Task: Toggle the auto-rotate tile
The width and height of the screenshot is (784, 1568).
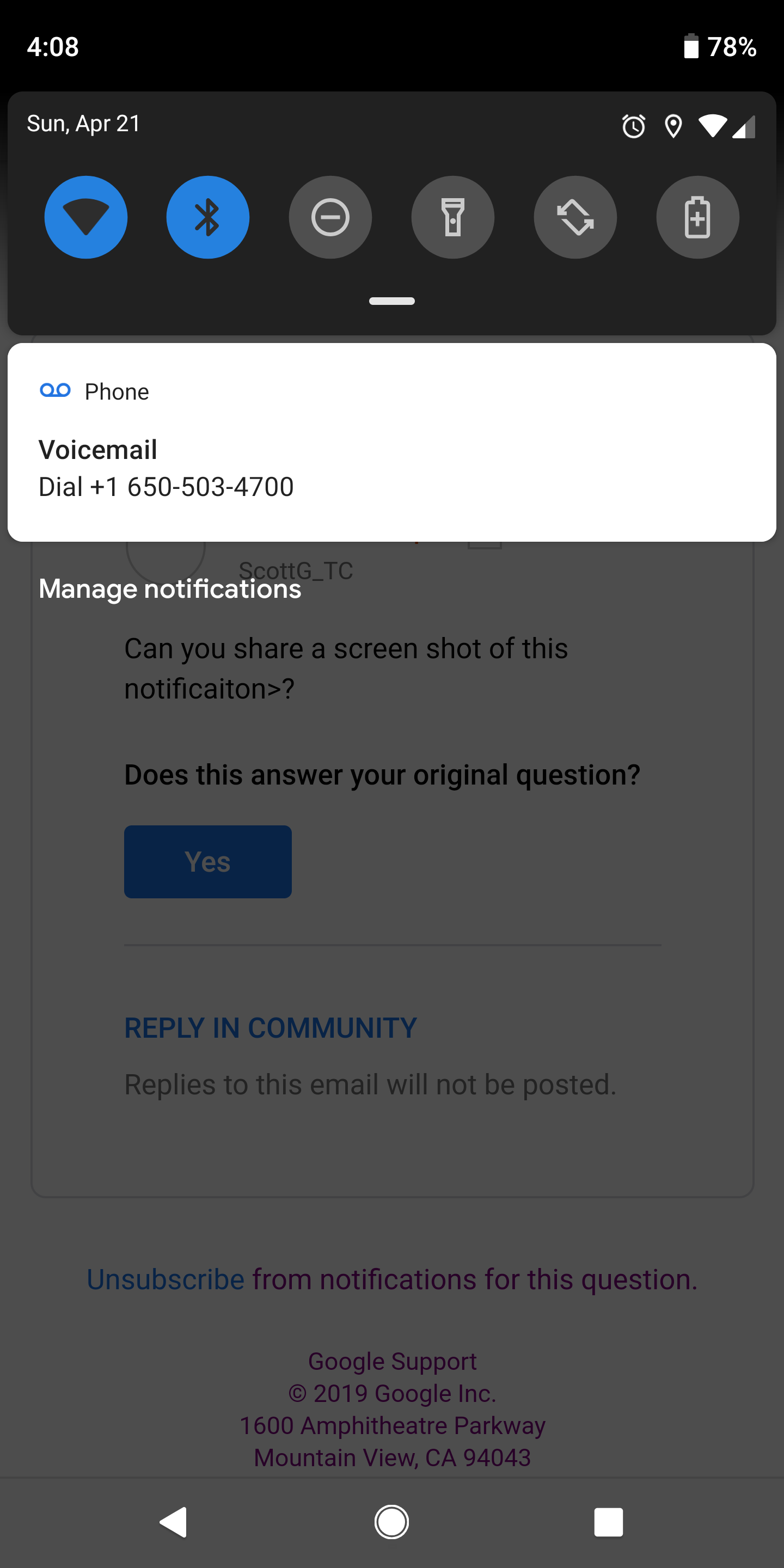Action: pos(575,217)
